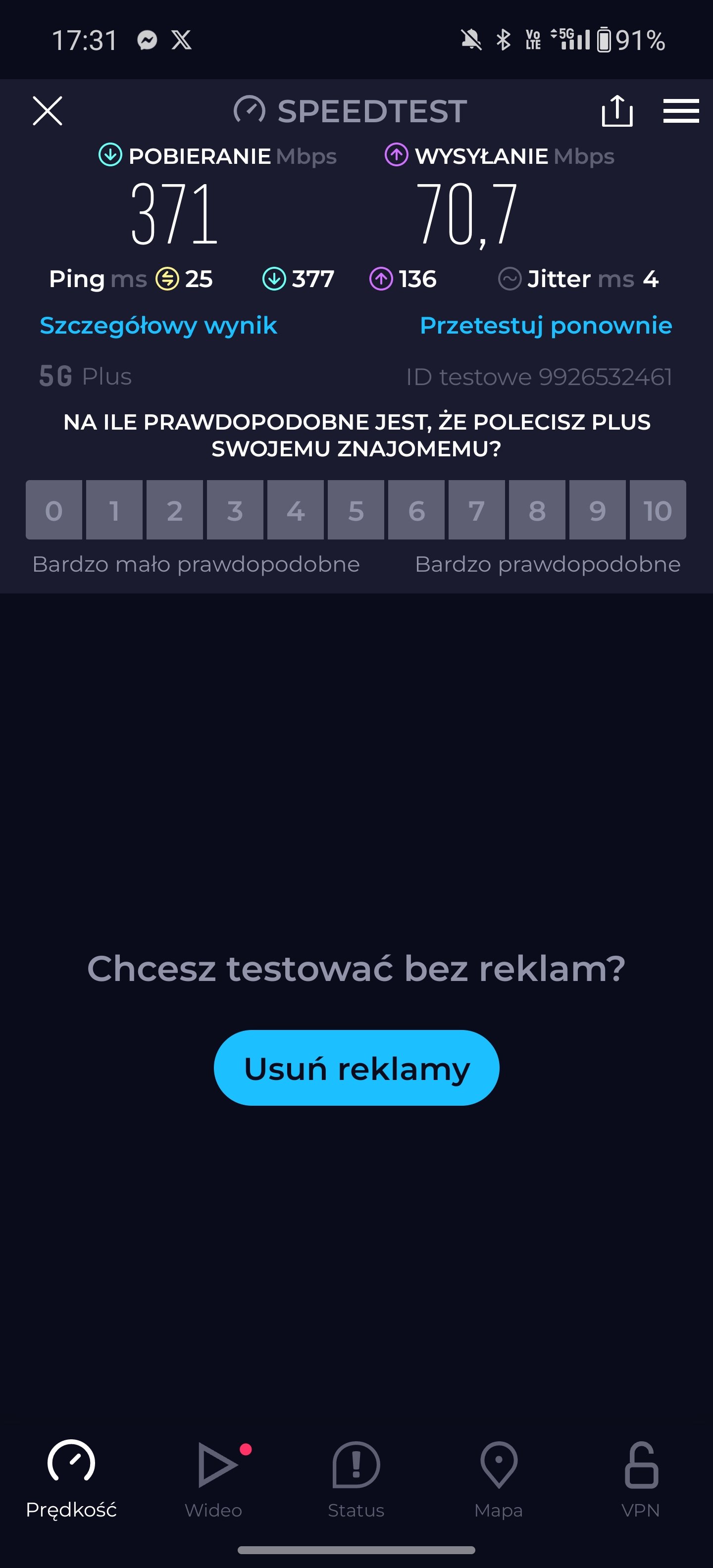Pick rating 3 on the survey
713x1568 pixels.
pos(235,510)
